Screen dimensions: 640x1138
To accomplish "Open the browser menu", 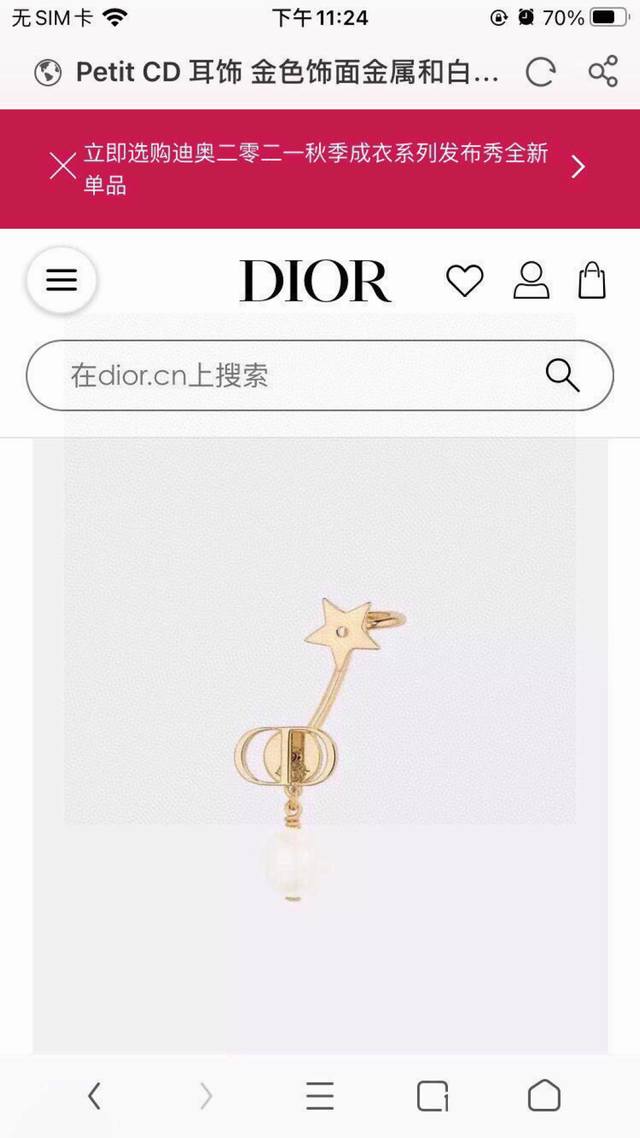I will pos(320,1096).
